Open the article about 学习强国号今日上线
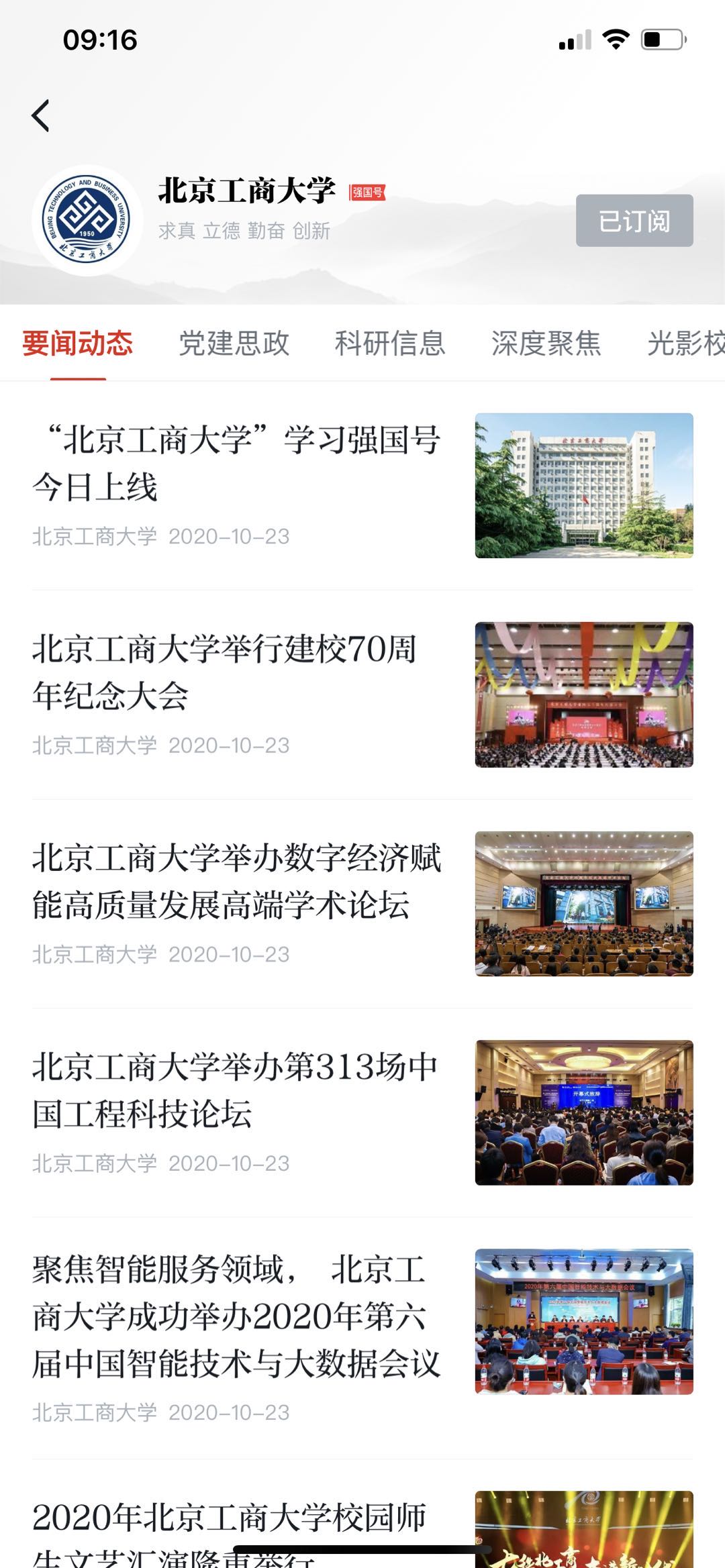 pos(236,463)
